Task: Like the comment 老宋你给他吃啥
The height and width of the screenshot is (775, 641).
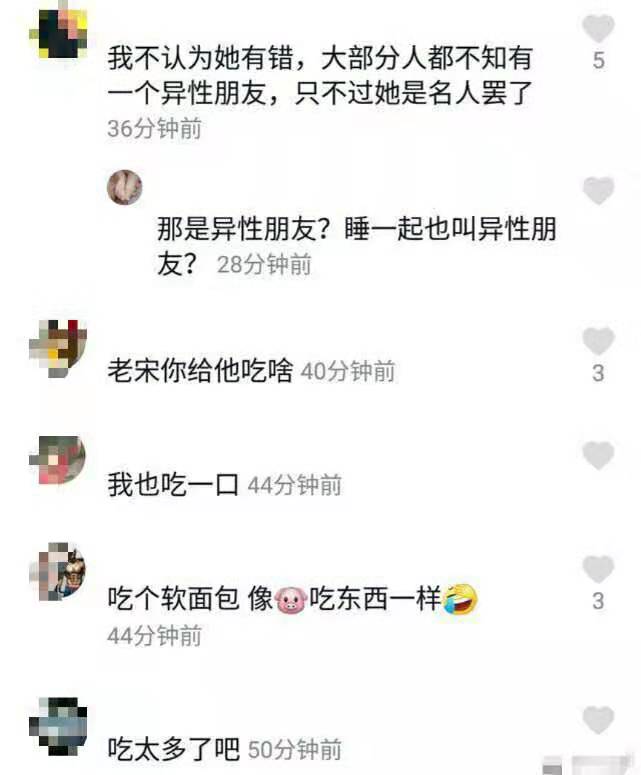Action: (598, 342)
